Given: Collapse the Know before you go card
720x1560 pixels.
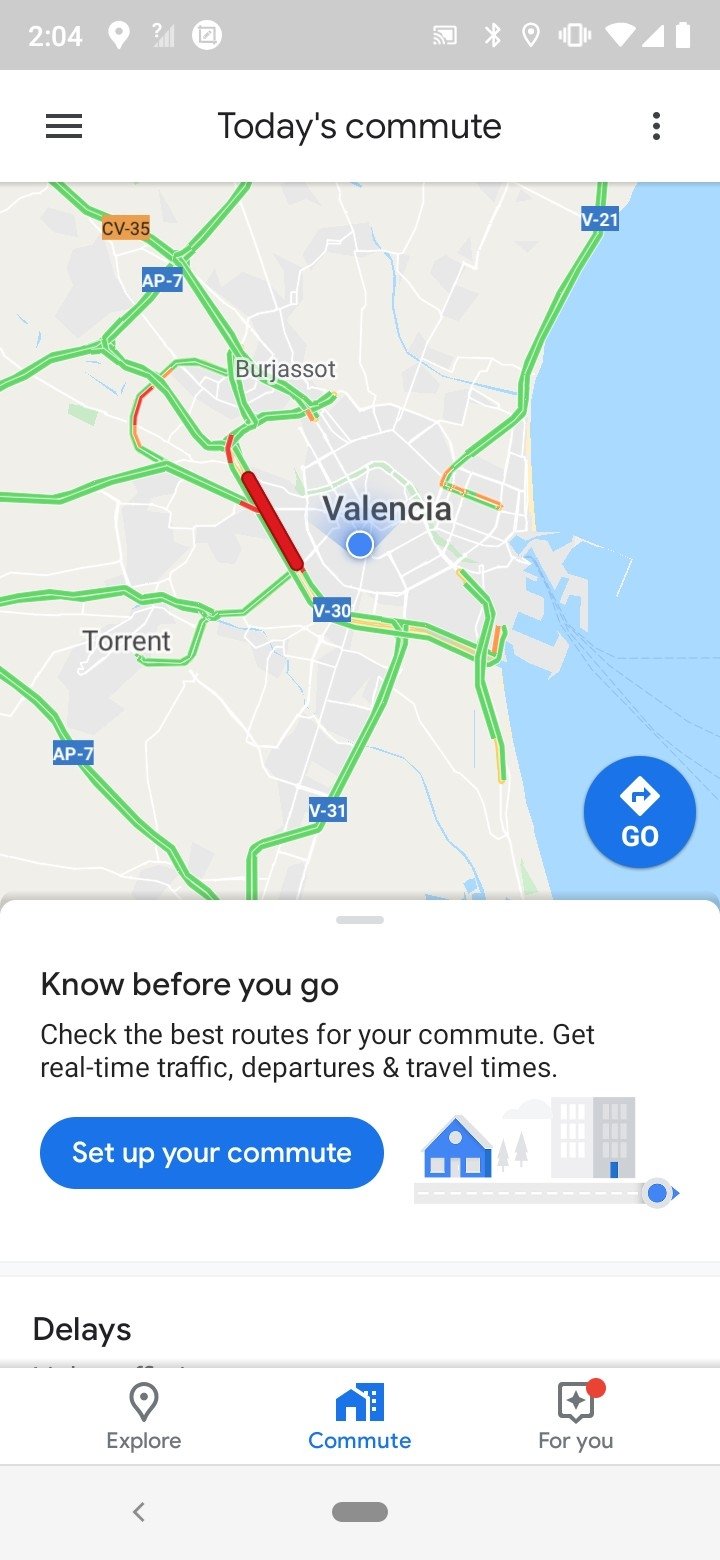Looking at the screenshot, I should [x=360, y=919].
